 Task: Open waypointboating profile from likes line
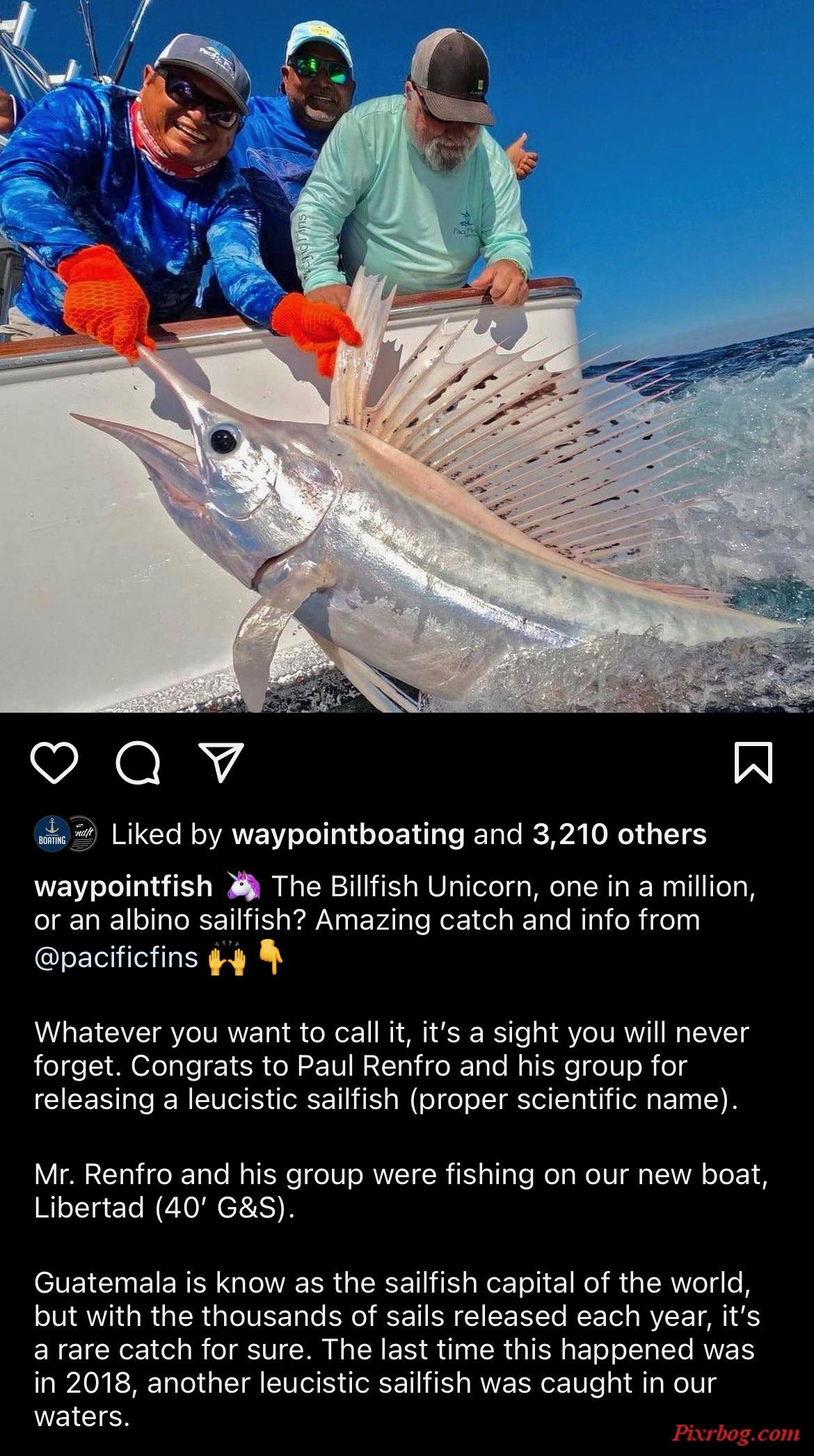pos(347,834)
